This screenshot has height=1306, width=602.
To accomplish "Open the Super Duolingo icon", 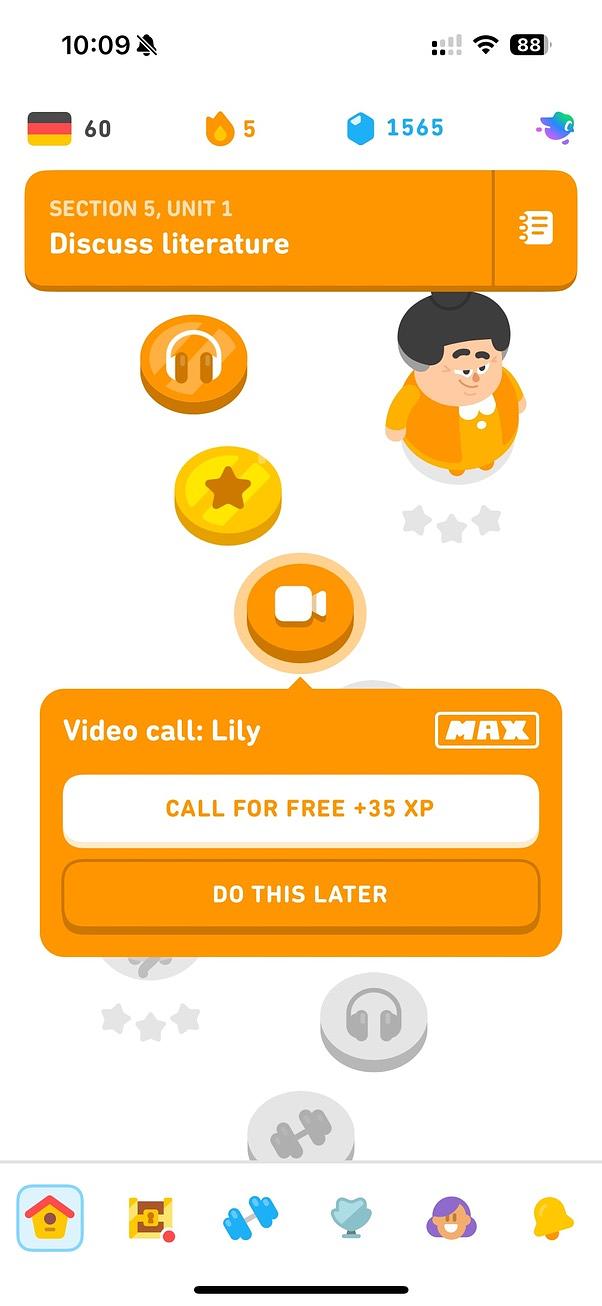I will tap(556, 127).
